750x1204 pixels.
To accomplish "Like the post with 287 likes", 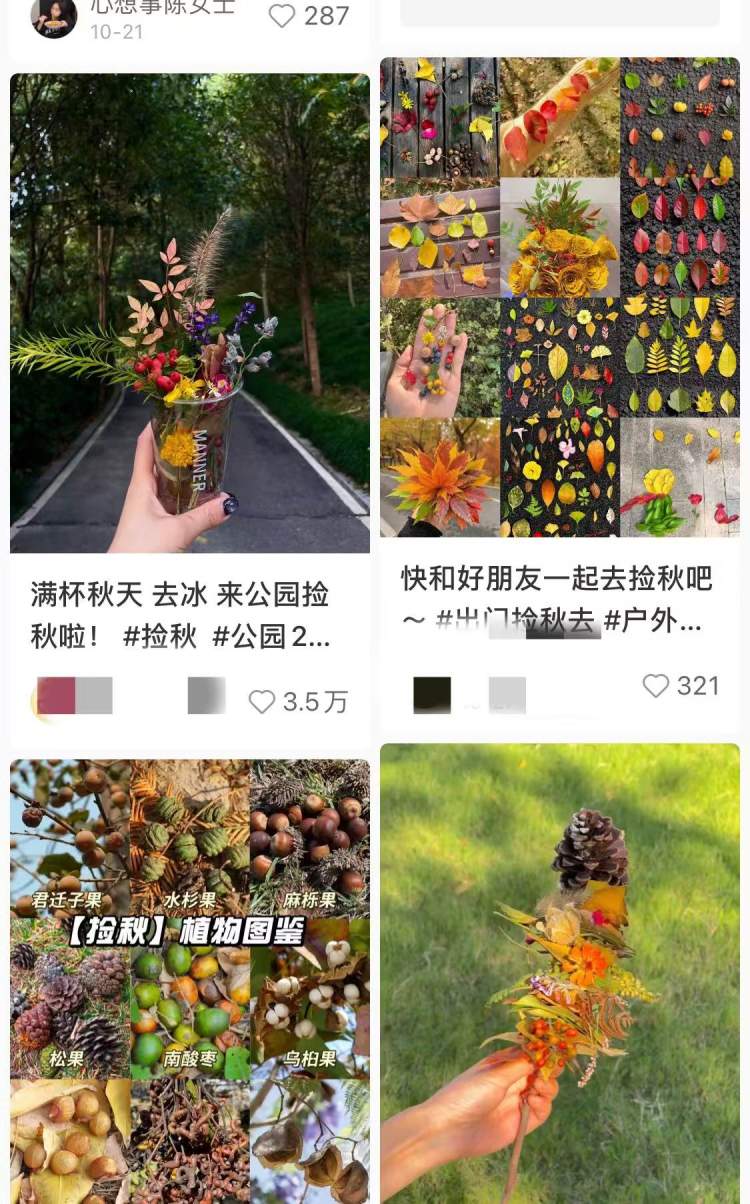I will (x=283, y=16).
